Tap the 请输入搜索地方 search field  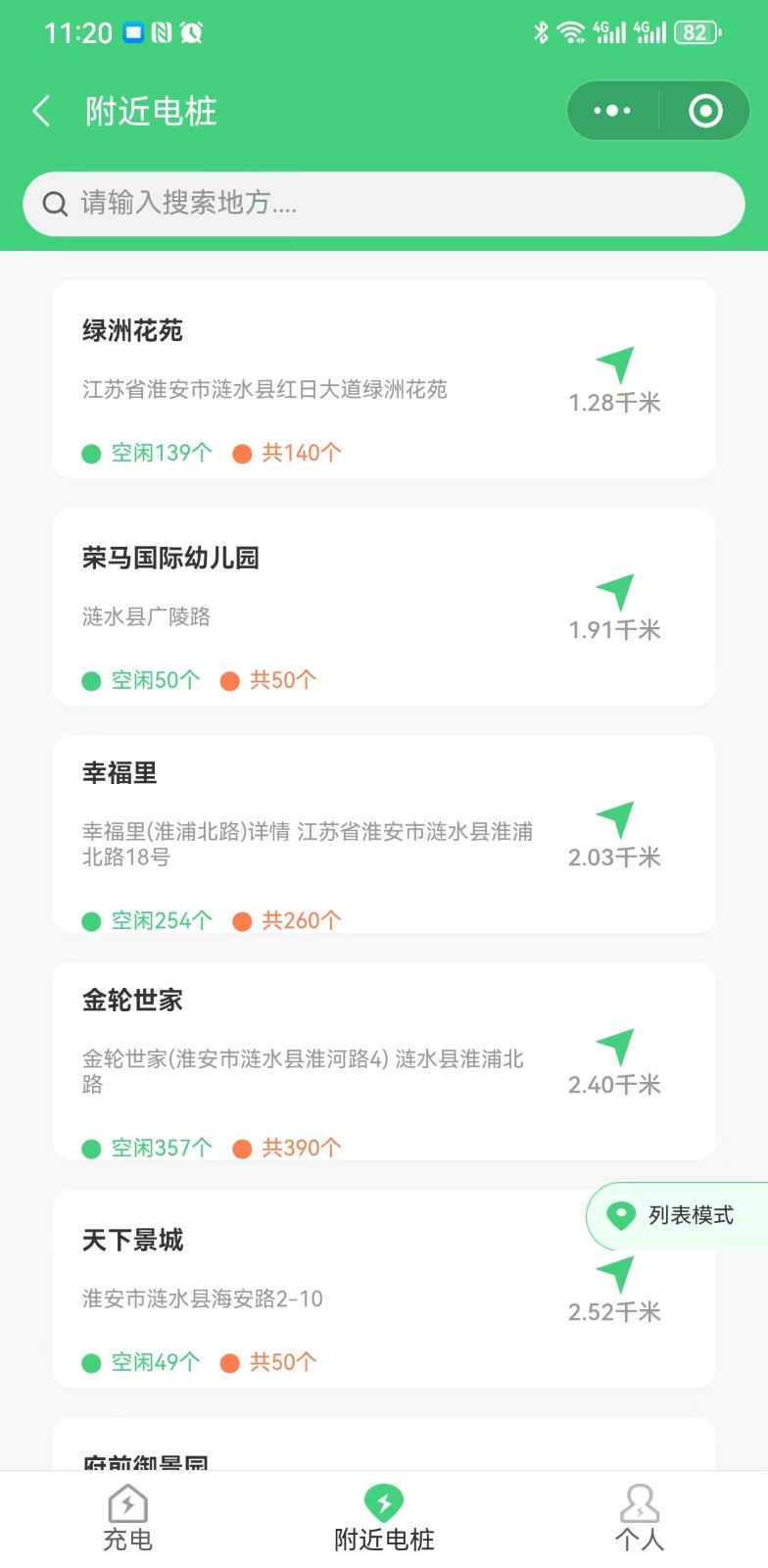[384, 204]
